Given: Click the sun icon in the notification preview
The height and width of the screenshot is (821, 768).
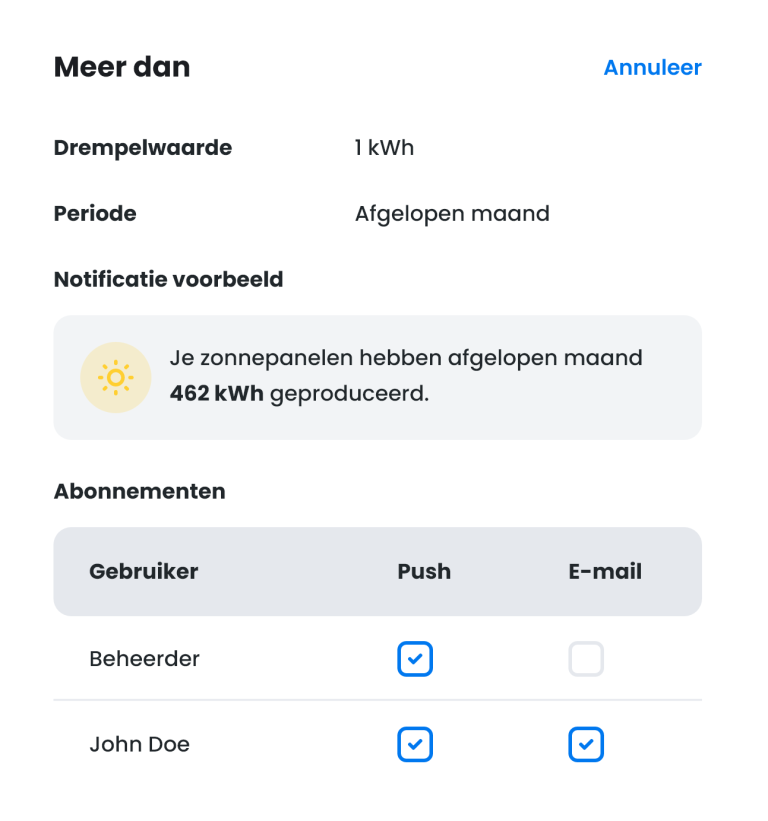Looking at the screenshot, I should point(115,377).
